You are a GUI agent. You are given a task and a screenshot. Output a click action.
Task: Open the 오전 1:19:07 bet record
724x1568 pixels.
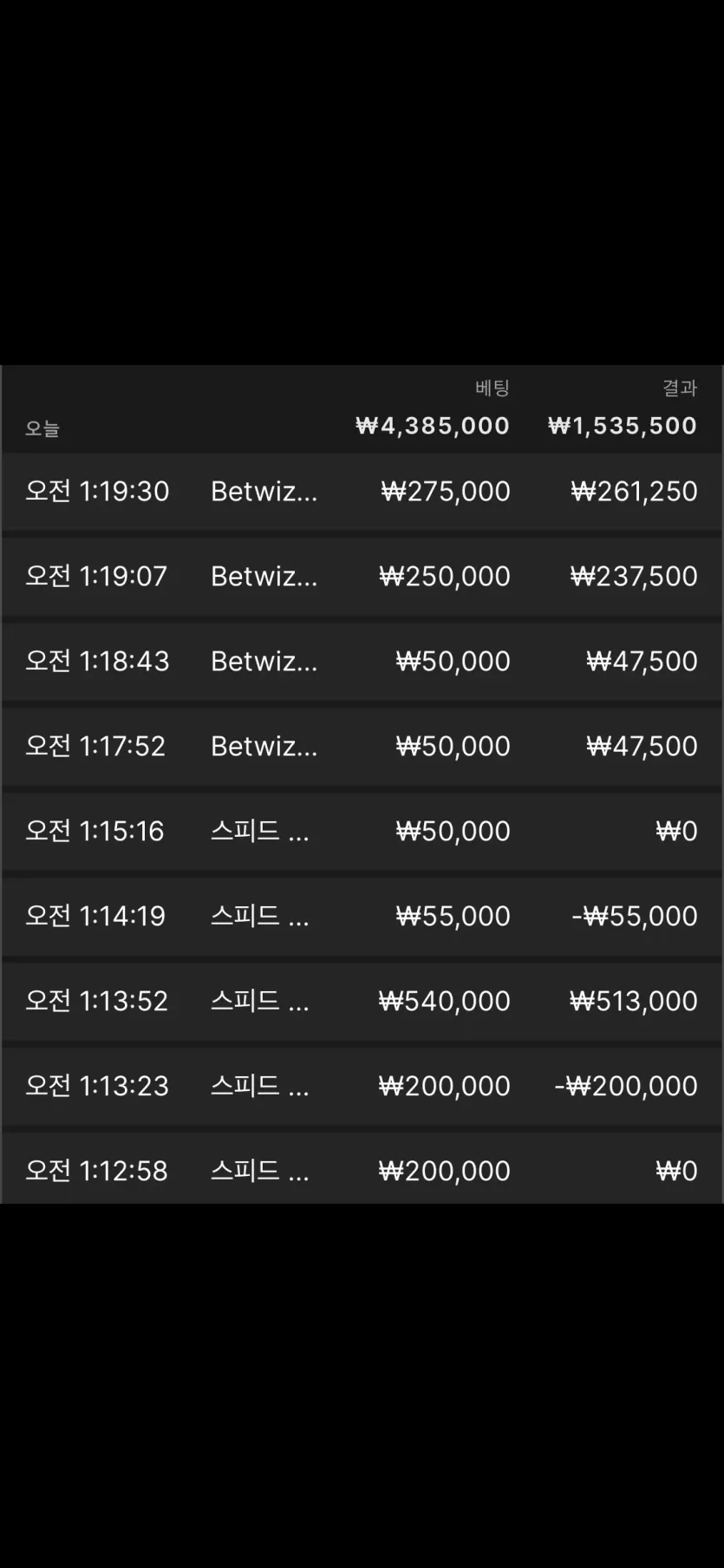[362, 576]
